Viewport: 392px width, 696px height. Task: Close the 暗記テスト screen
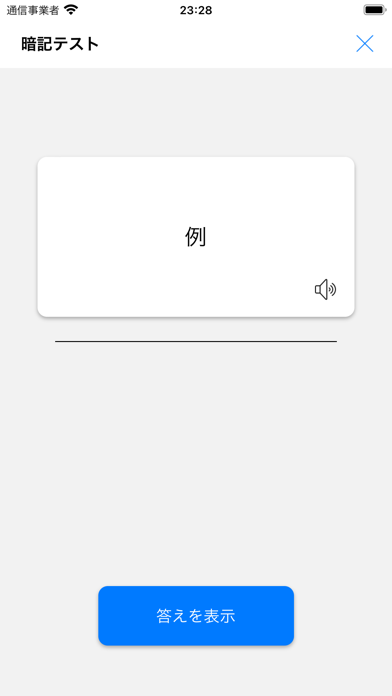pos(364,44)
